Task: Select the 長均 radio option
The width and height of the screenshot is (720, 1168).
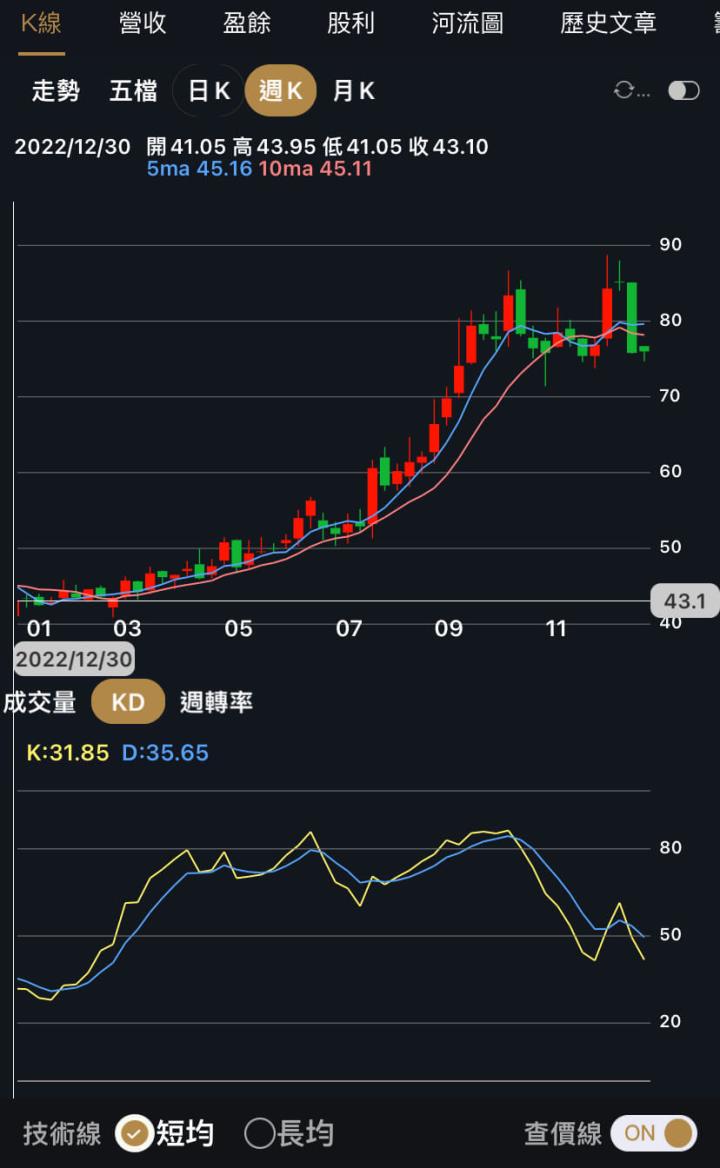Action: tap(295, 1133)
